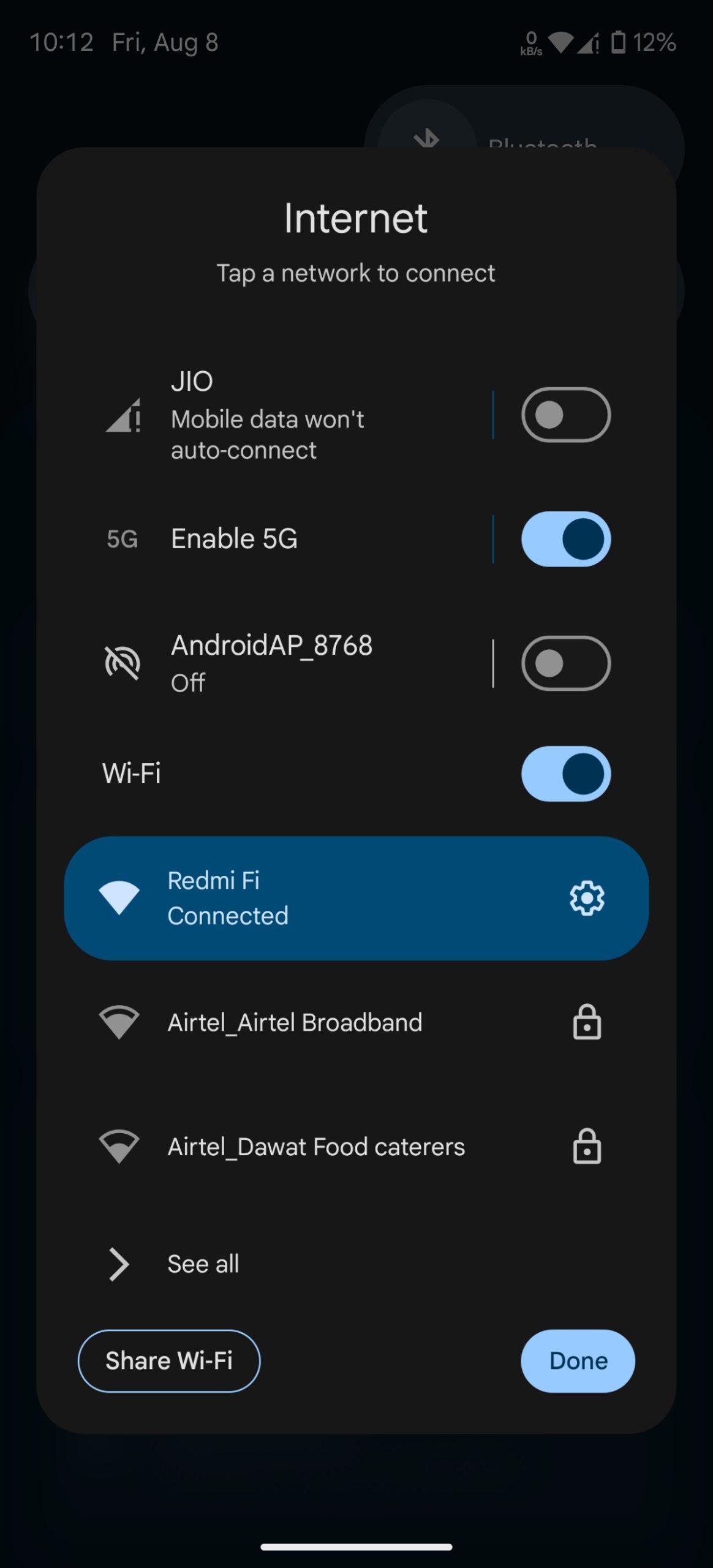
Task: Open settings gear for Redmi Fi
Action: [x=587, y=899]
